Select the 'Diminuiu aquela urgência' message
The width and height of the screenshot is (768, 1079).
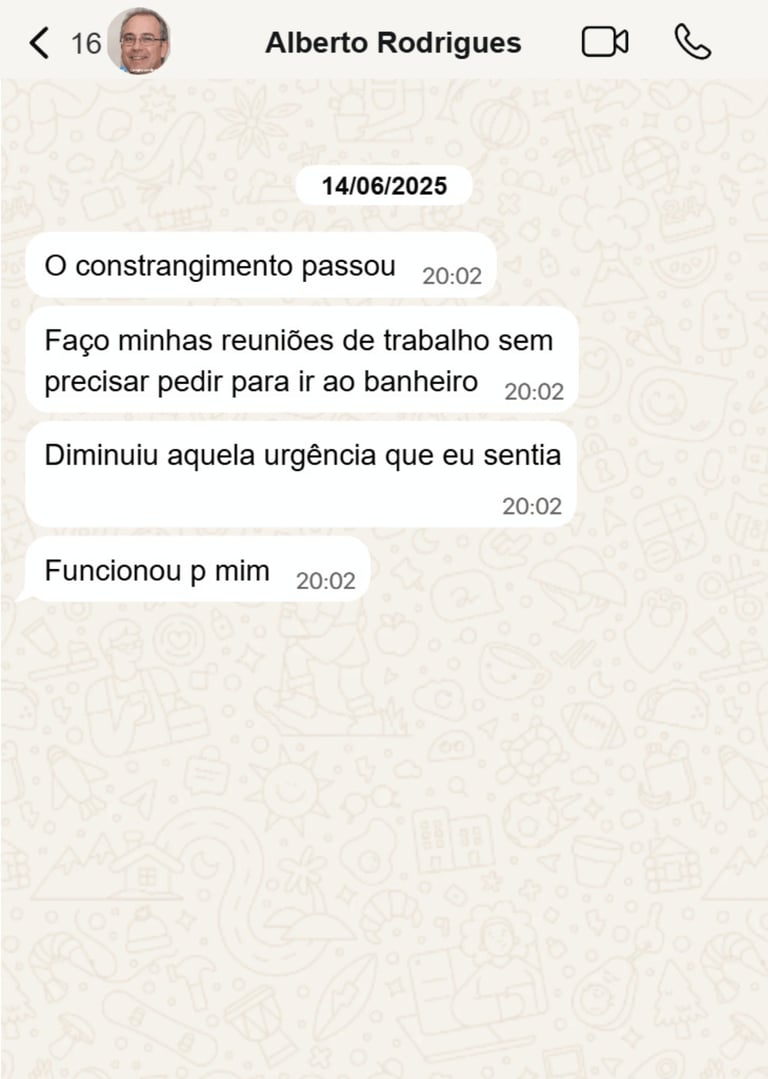tap(300, 455)
